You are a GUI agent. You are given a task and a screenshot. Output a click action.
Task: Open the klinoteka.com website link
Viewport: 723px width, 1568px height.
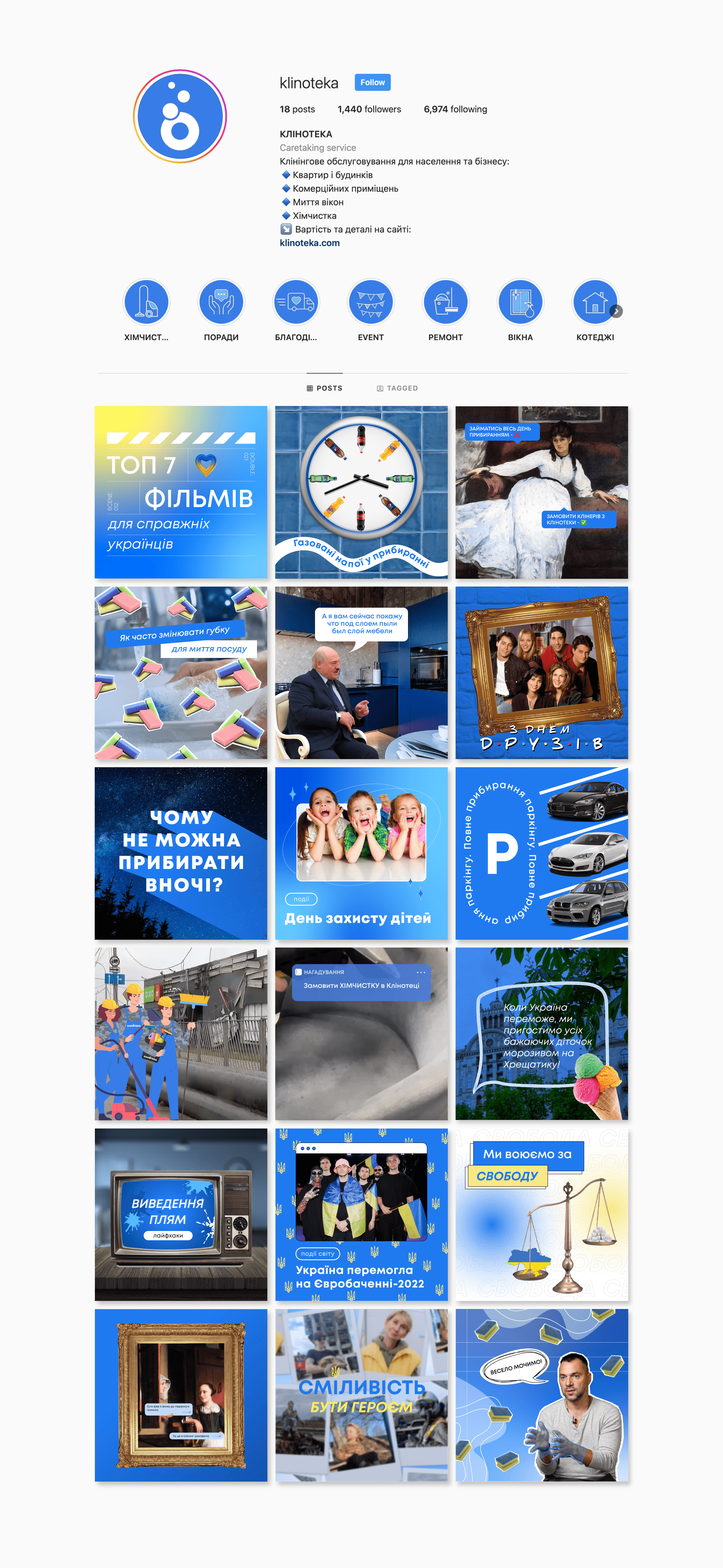point(310,243)
